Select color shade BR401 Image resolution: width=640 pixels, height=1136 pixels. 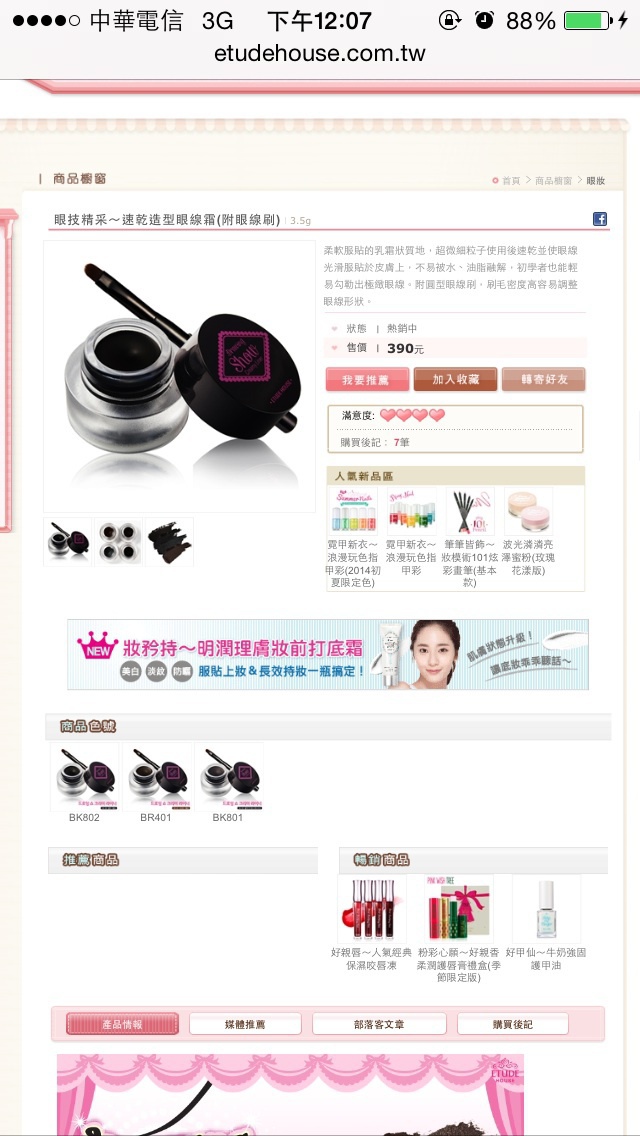(x=157, y=783)
